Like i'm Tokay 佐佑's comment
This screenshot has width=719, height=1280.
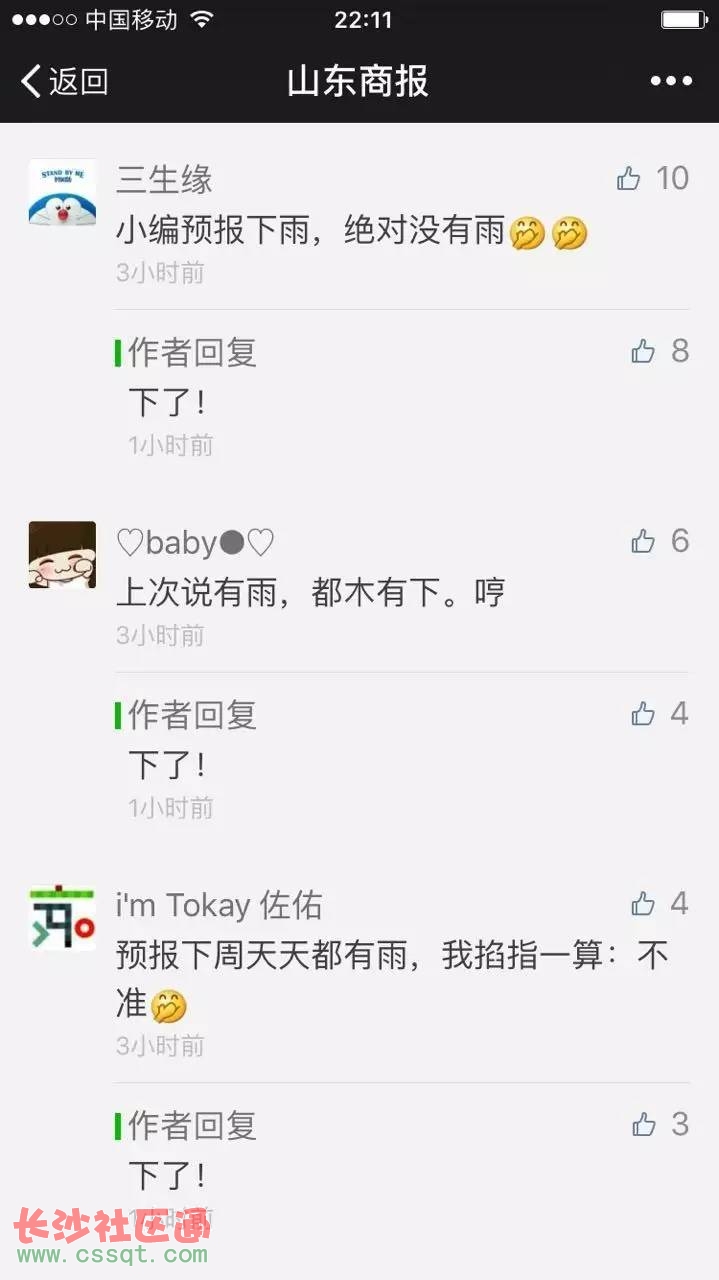[x=643, y=904]
